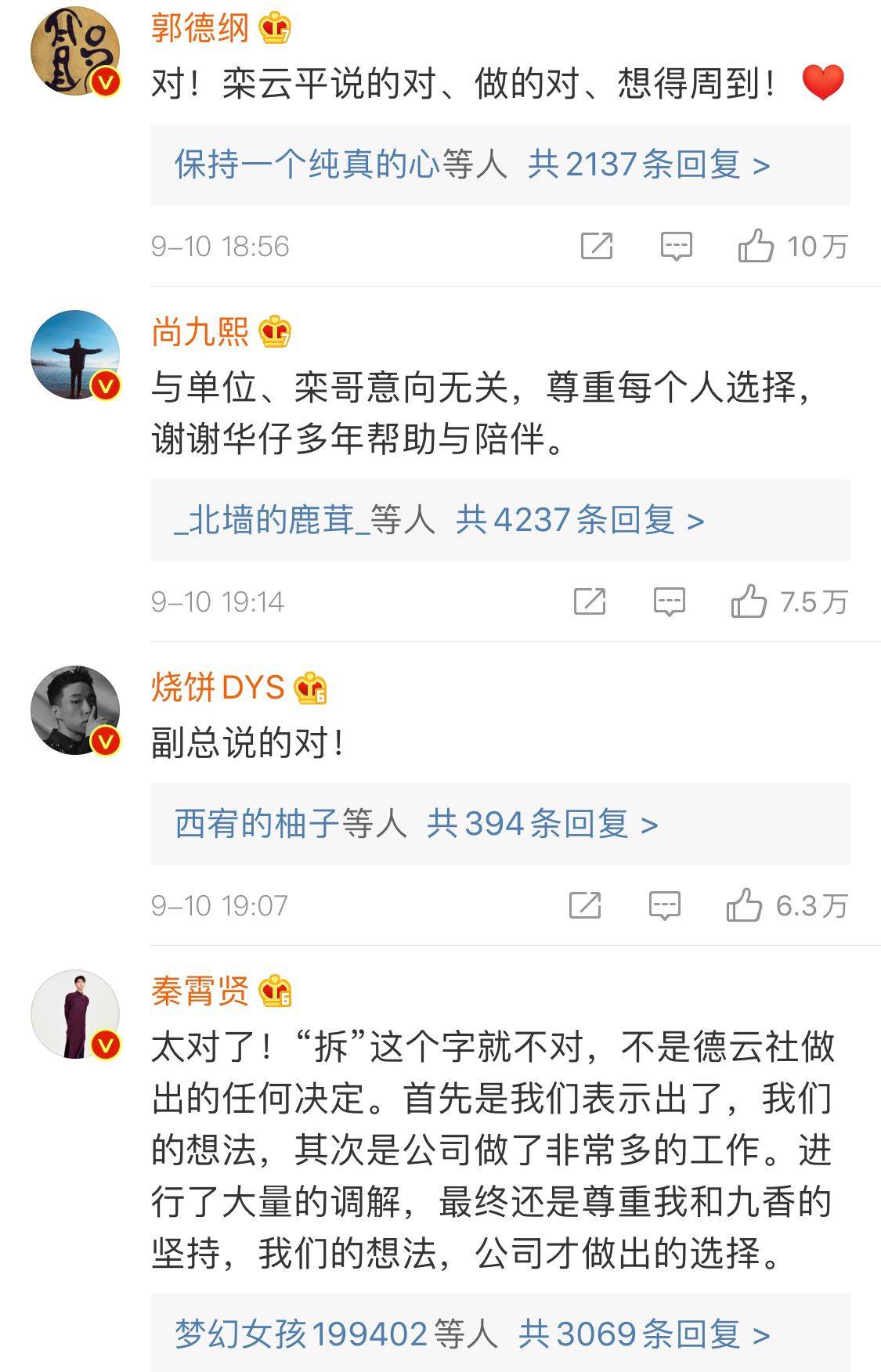Screen dimensions: 881x1372
Task: Repost 尚九熙's comment
Action: click(590, 601)
